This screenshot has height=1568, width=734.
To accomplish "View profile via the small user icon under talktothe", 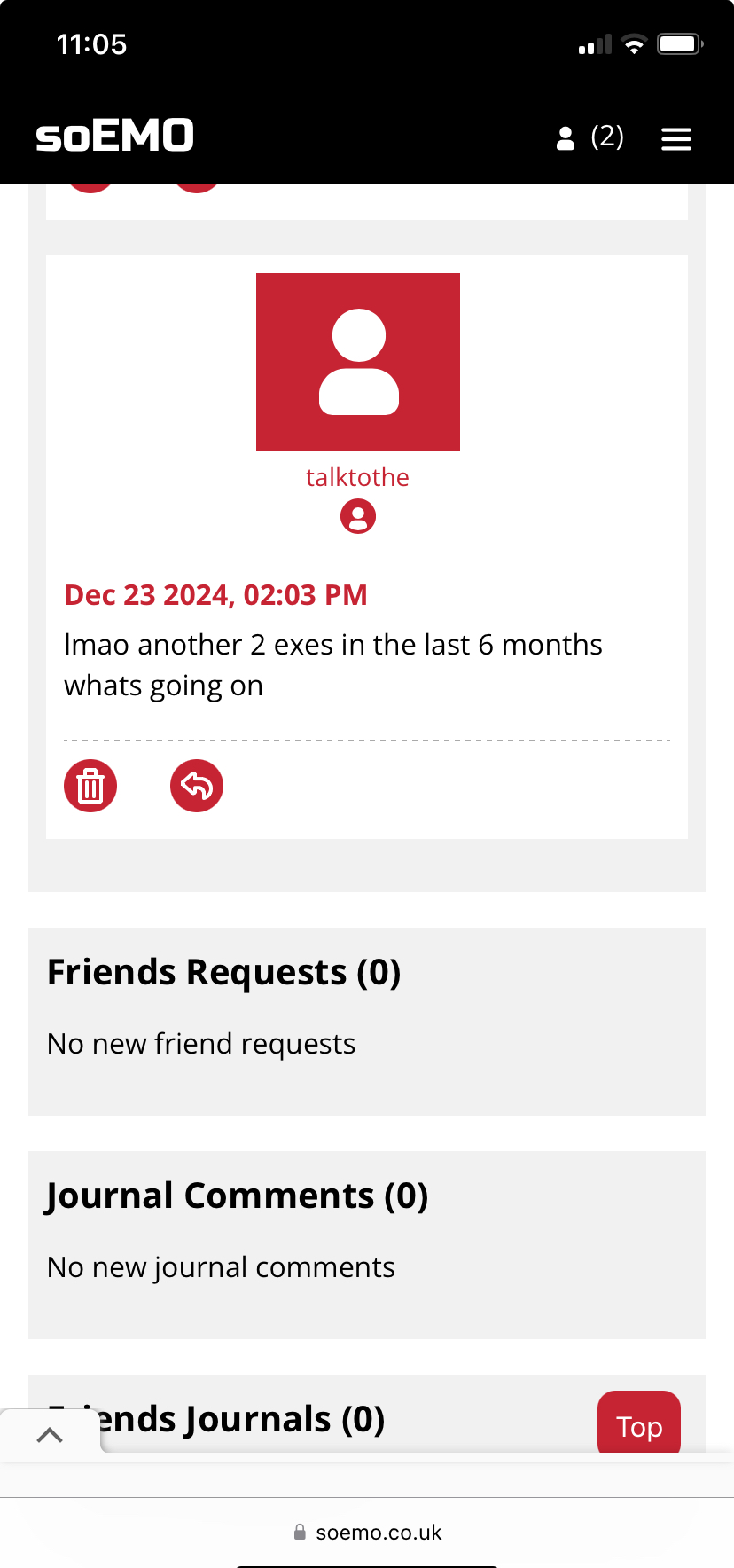I will [x=358, y=516].
